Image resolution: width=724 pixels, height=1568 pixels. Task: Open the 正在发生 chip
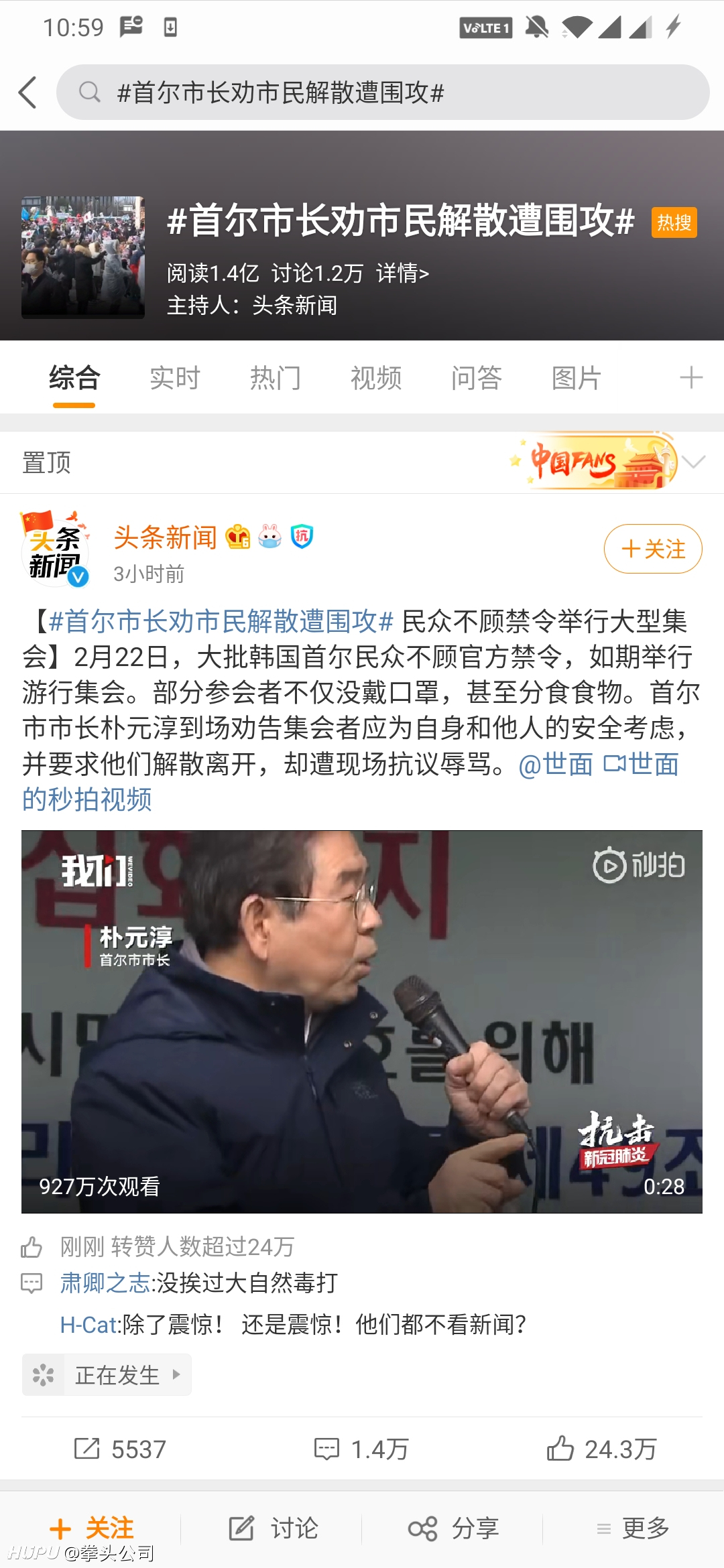[107, 1375]
